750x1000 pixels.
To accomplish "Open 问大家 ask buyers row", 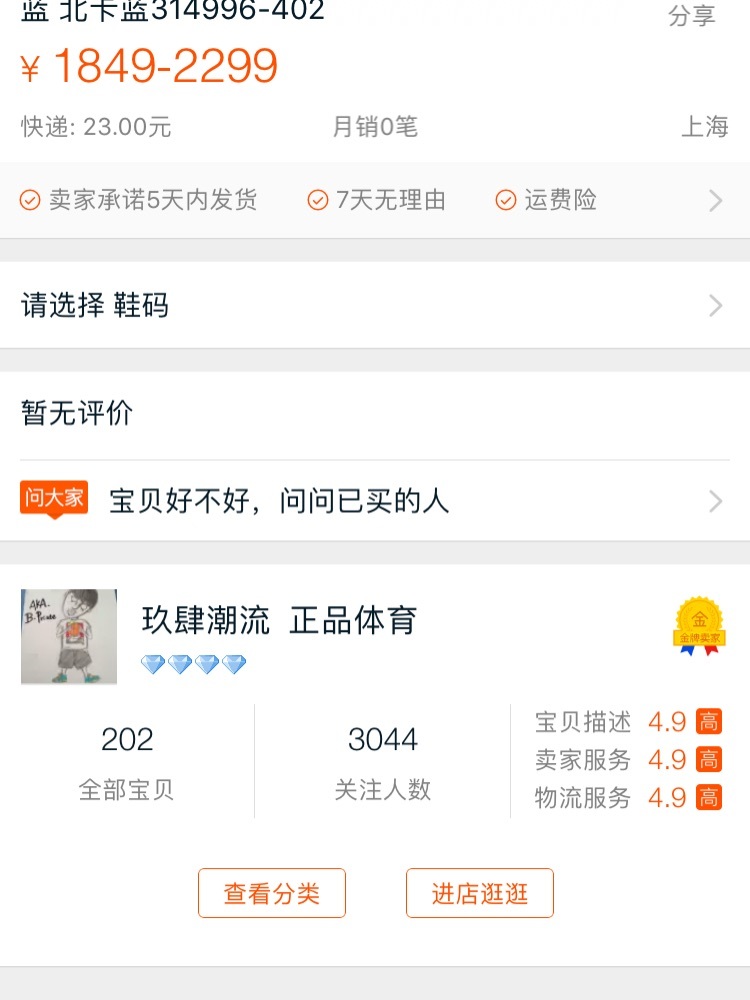I will point(375,501).
